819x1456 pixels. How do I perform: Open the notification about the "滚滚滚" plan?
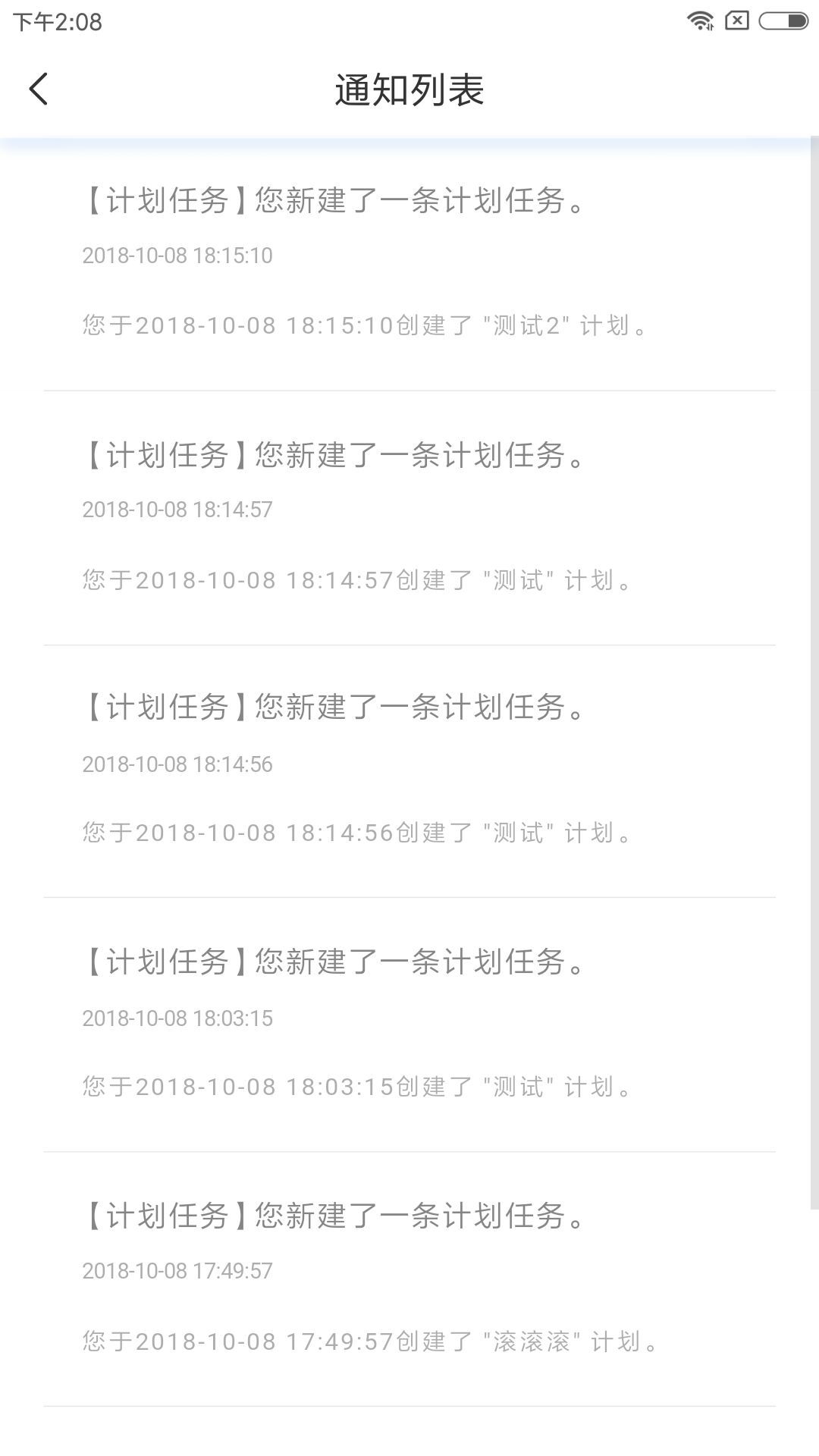[x=409, y=1279]
